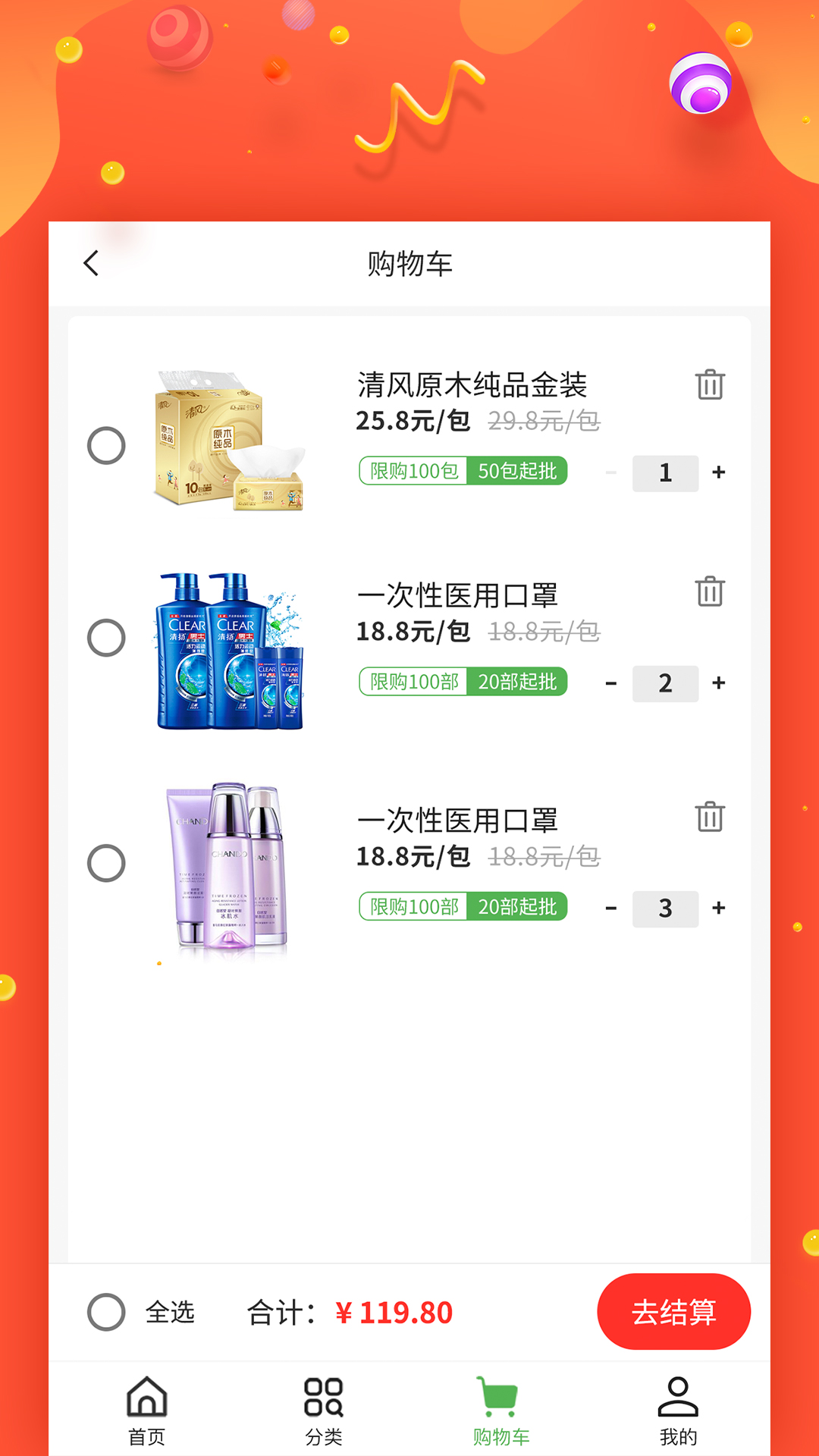
Task: Open the 分类 tab
Action: (x=324, y=1410)
